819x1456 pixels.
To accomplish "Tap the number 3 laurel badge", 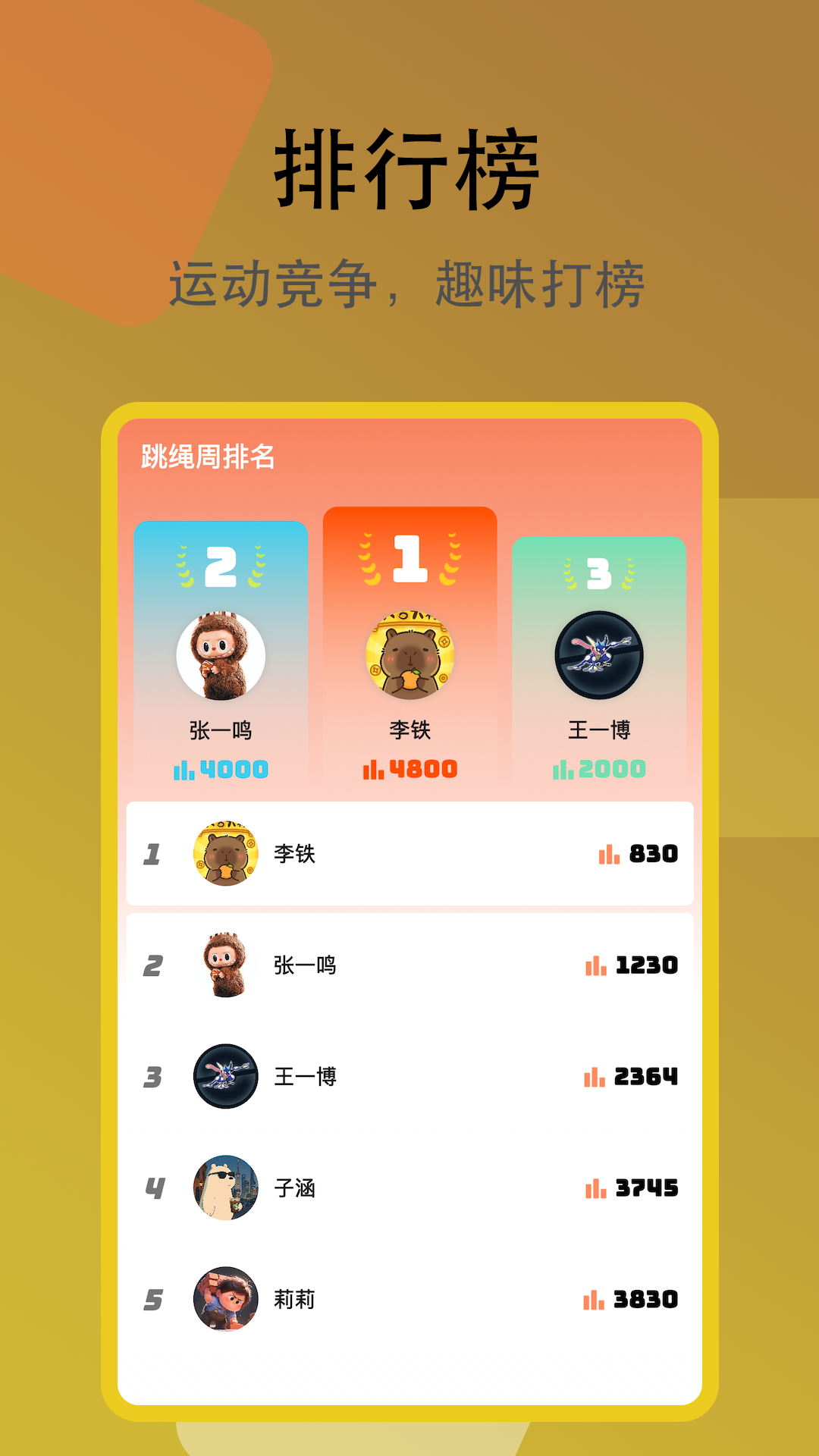I will click(599, 573).
